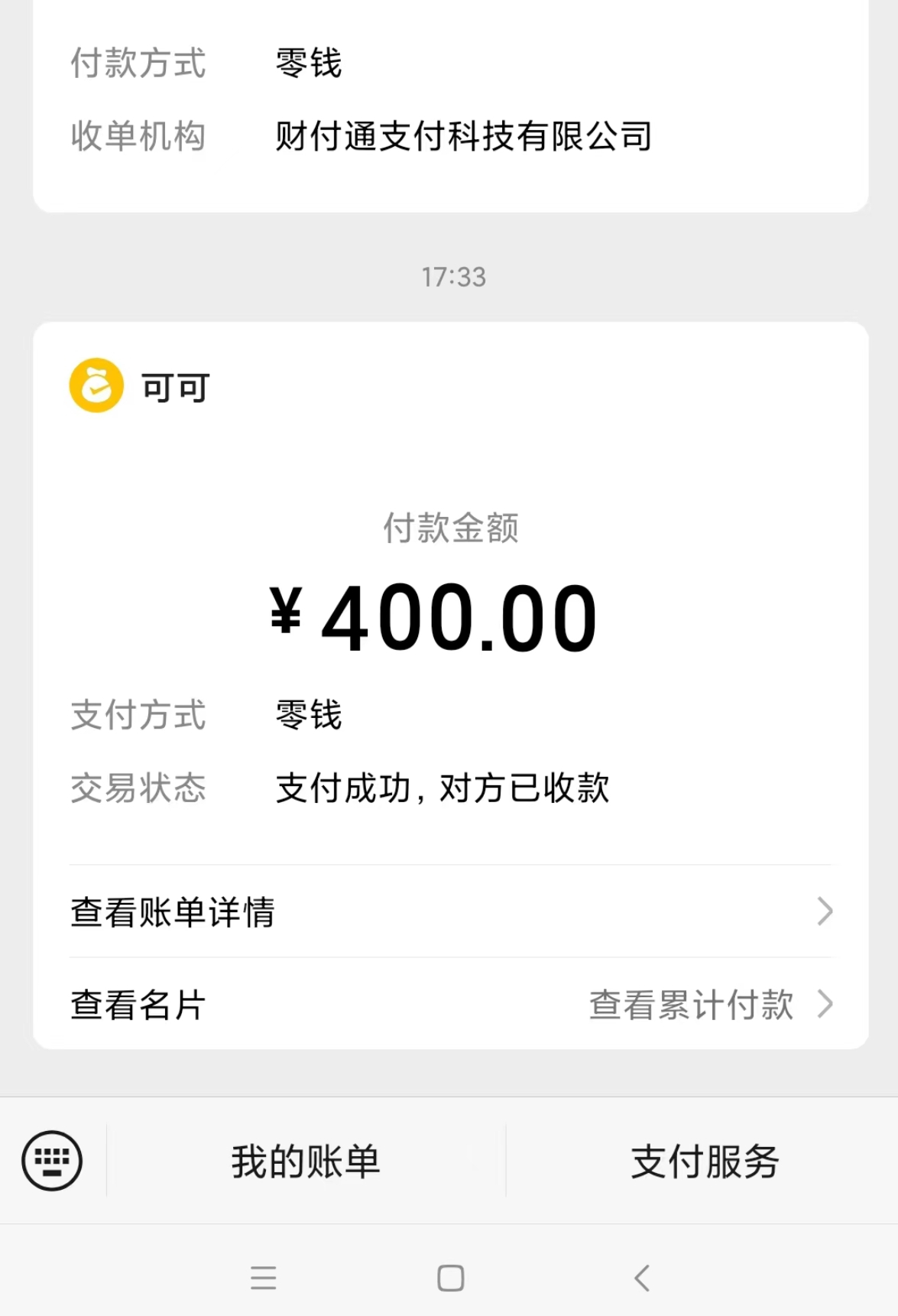The width and height of the screenshot is (898, 1316).
Task: Open 查看名片 to view the contact card
Action: coord(135,1006)
